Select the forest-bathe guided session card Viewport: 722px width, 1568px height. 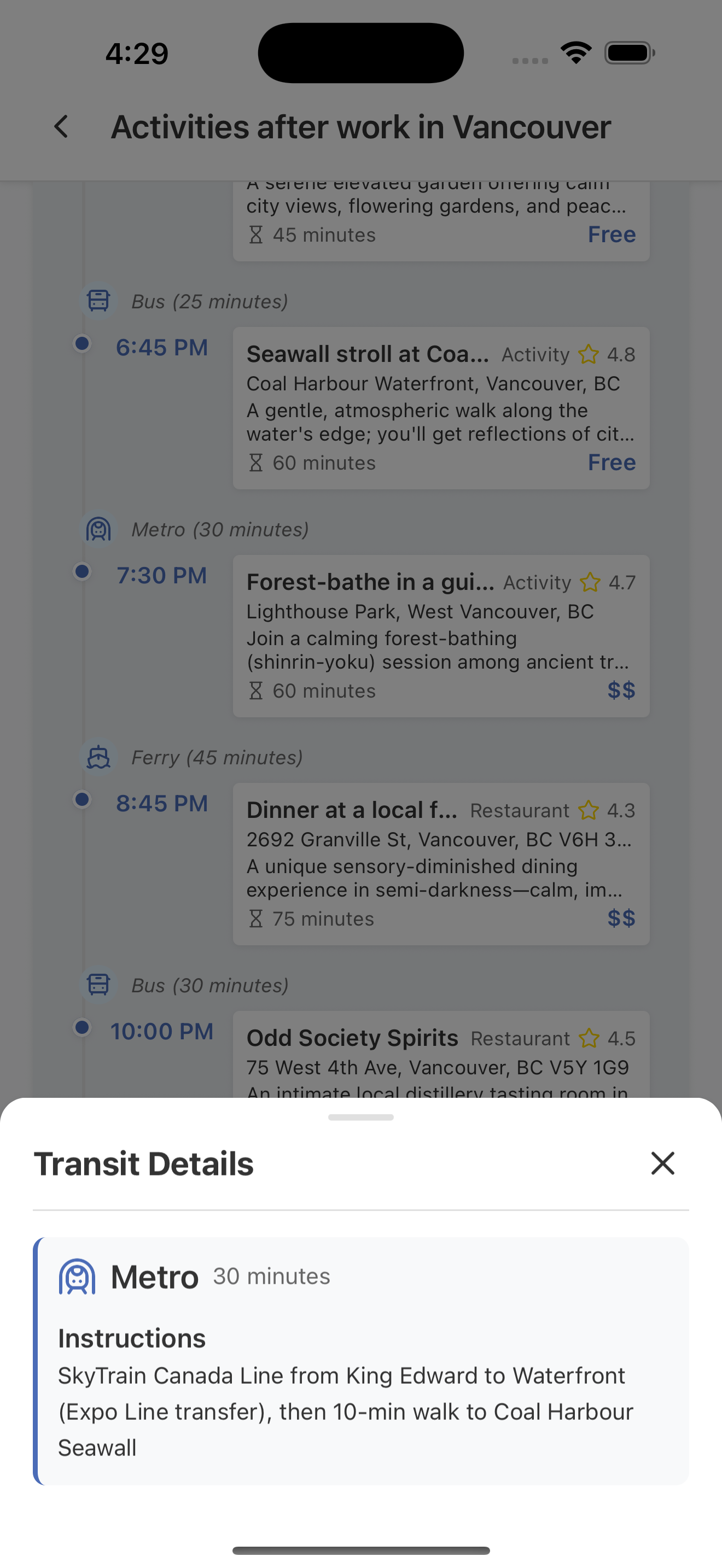click(x=441, y=636)
